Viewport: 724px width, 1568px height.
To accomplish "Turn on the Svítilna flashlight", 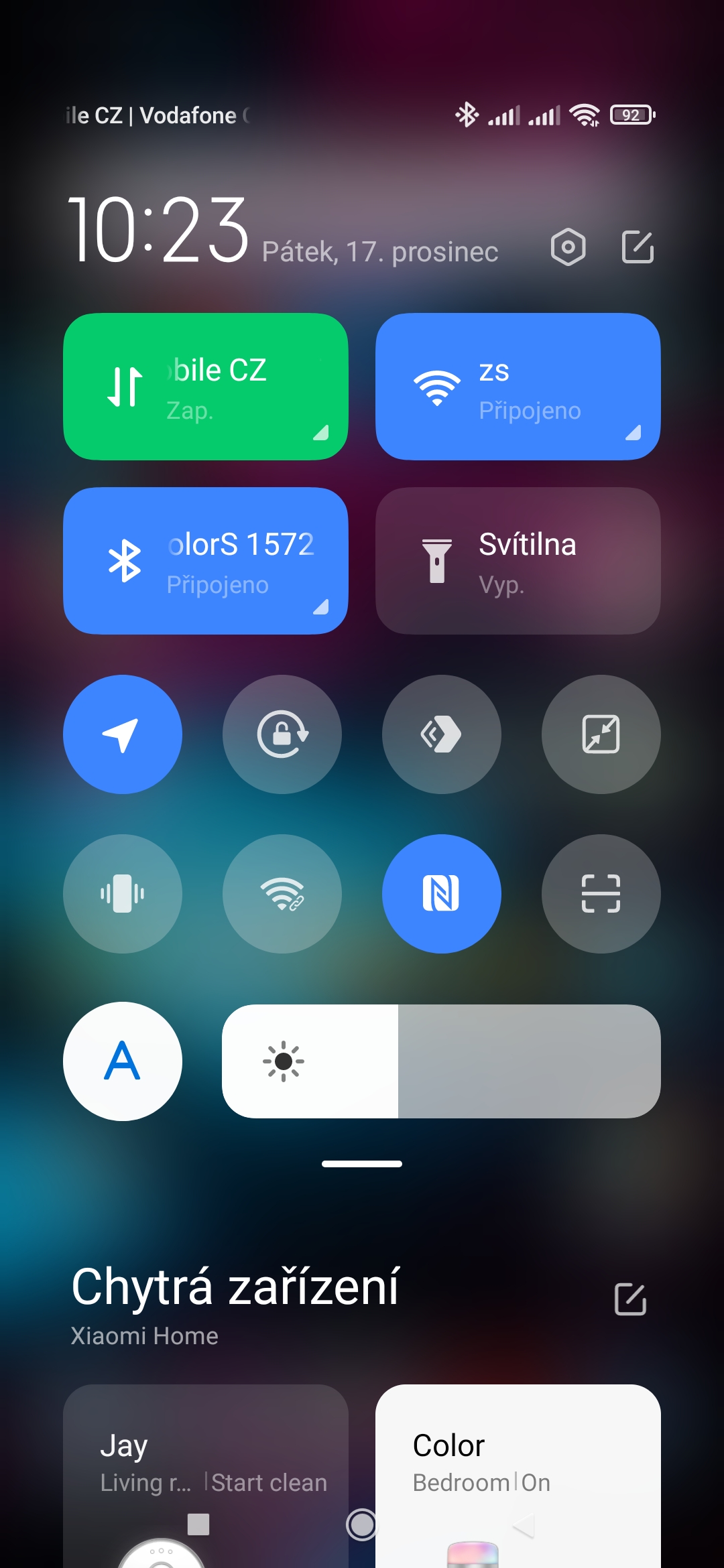I will (x=518, y=561).
